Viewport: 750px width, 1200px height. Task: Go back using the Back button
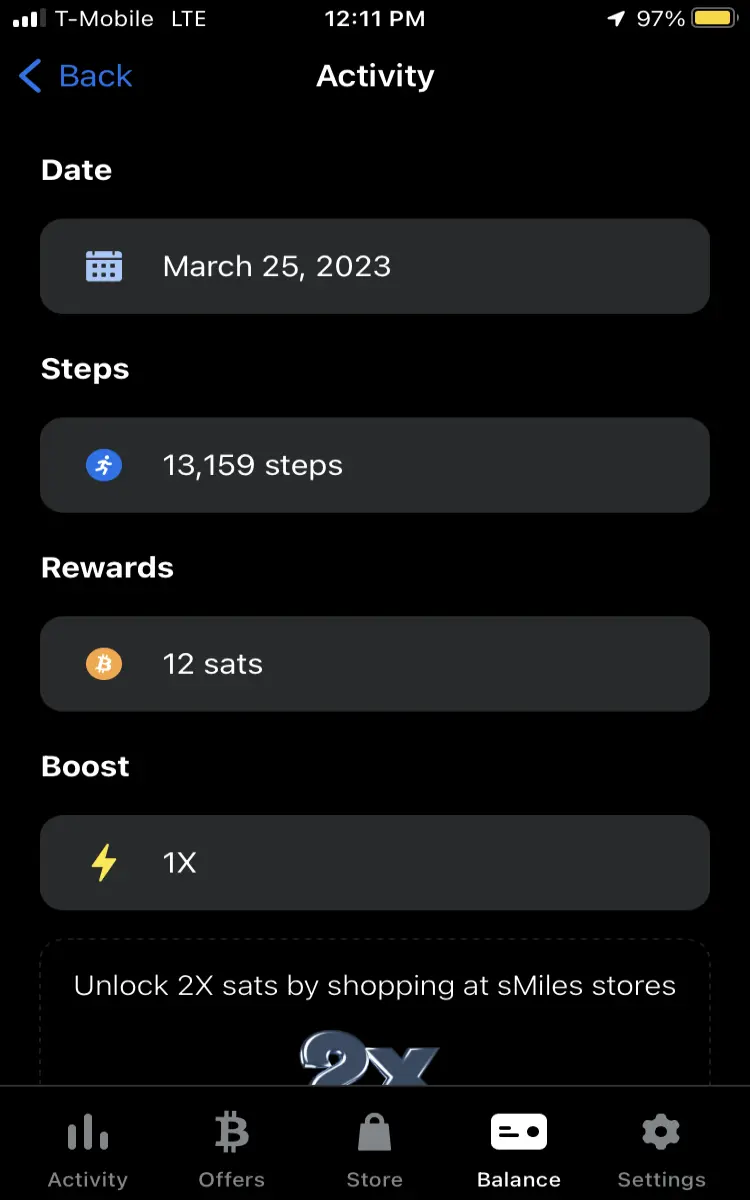click(x=76, y=76)
